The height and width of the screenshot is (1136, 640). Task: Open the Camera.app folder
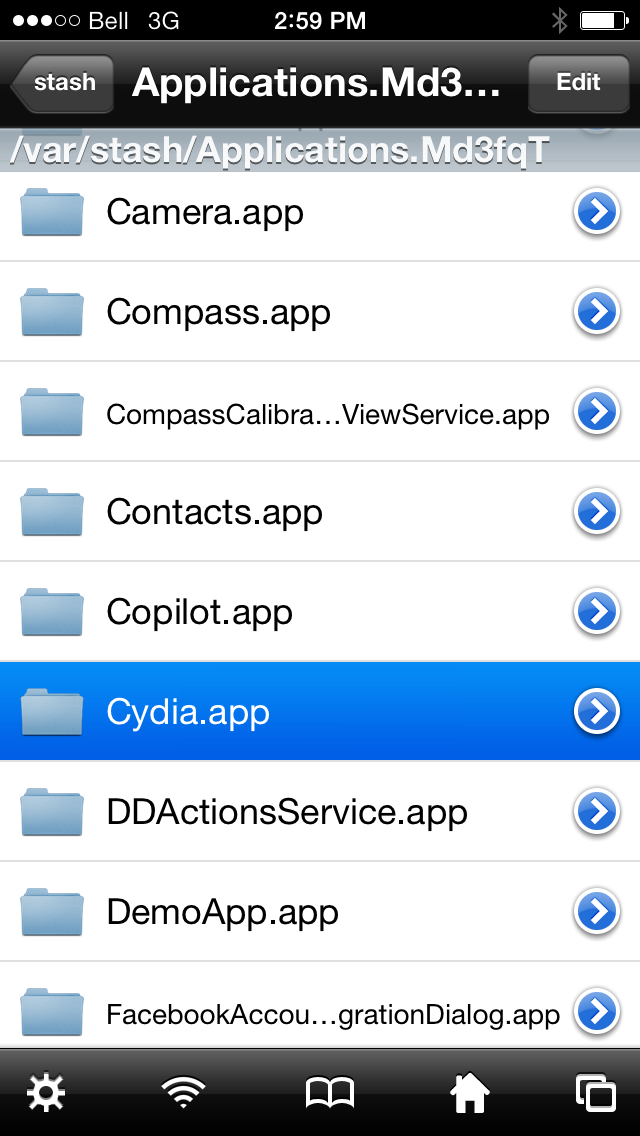pos(320,212)
